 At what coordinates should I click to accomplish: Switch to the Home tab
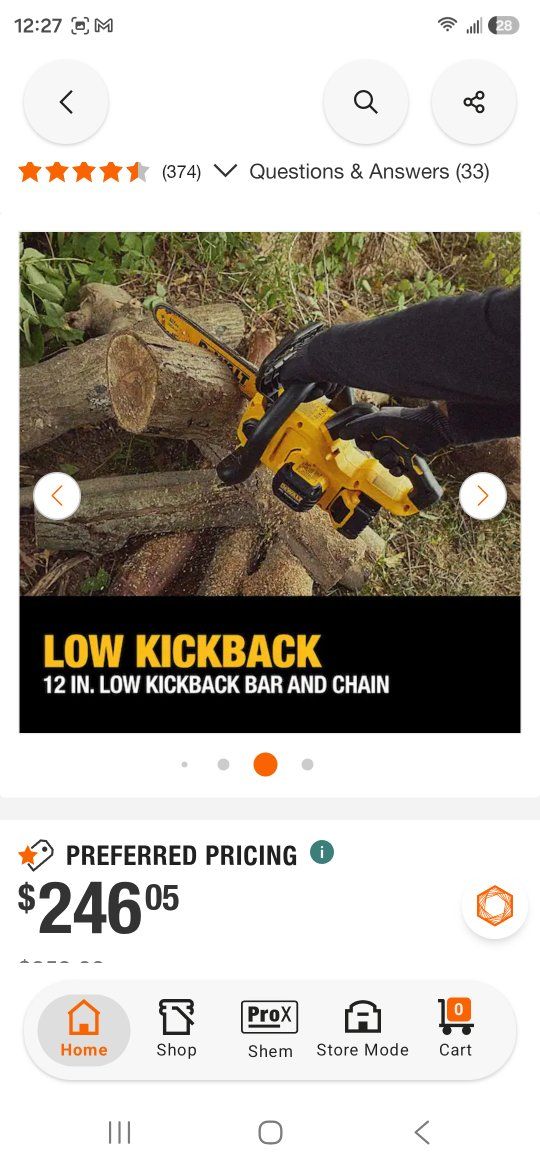84,1030
